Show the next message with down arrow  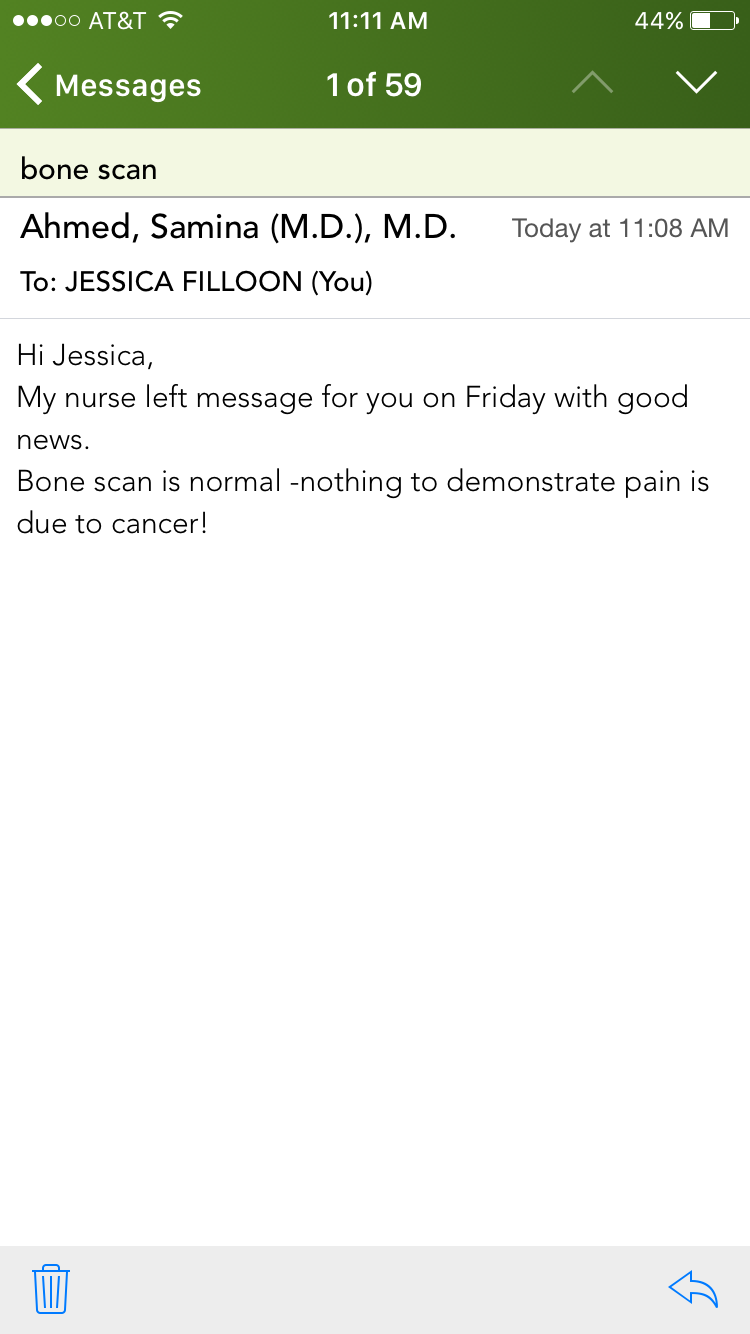(x=696, y=83)
